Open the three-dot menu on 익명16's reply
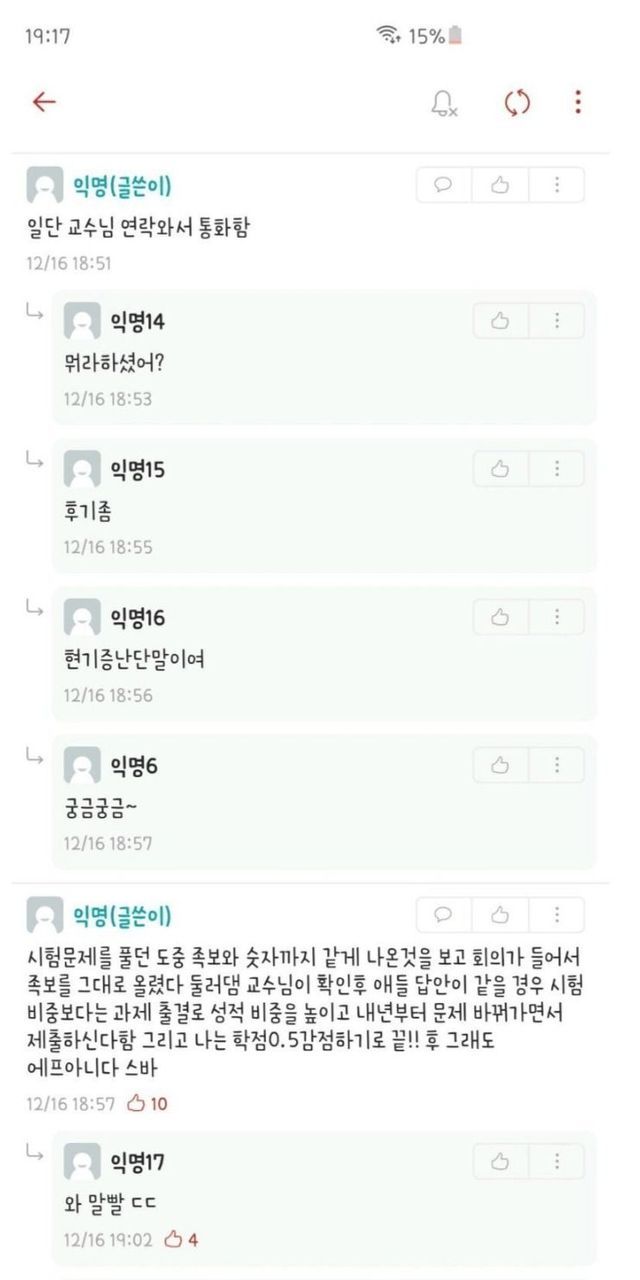The height and width of the screenshot is (1280, 640). click(556, 617)
